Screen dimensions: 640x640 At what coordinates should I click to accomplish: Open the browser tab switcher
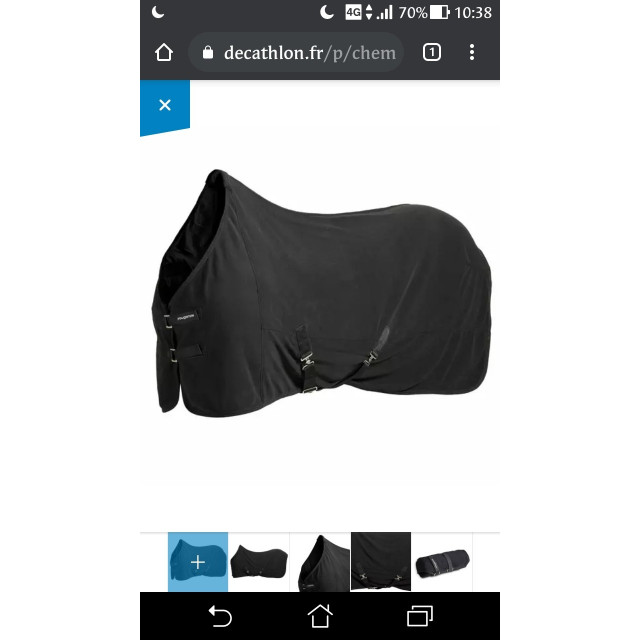432,53
